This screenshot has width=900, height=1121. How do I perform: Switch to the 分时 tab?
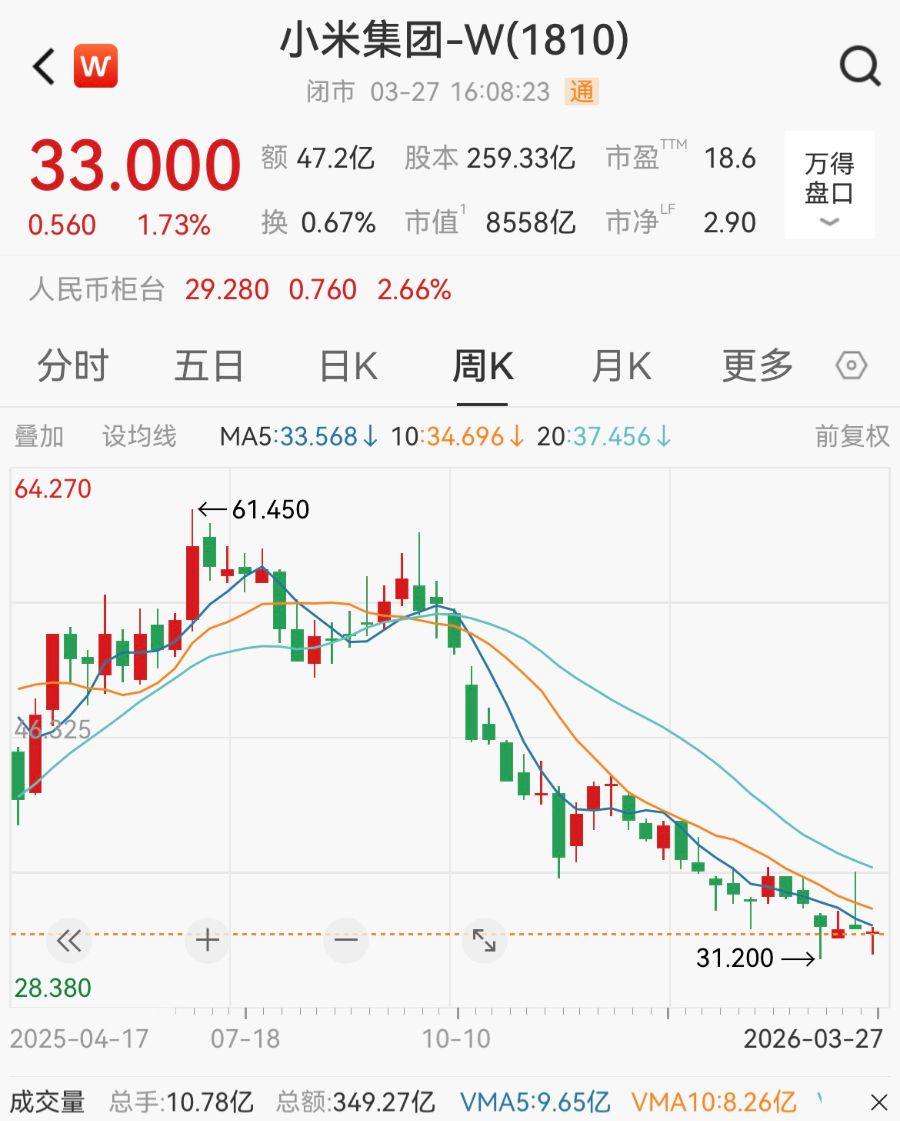(72, 367)
